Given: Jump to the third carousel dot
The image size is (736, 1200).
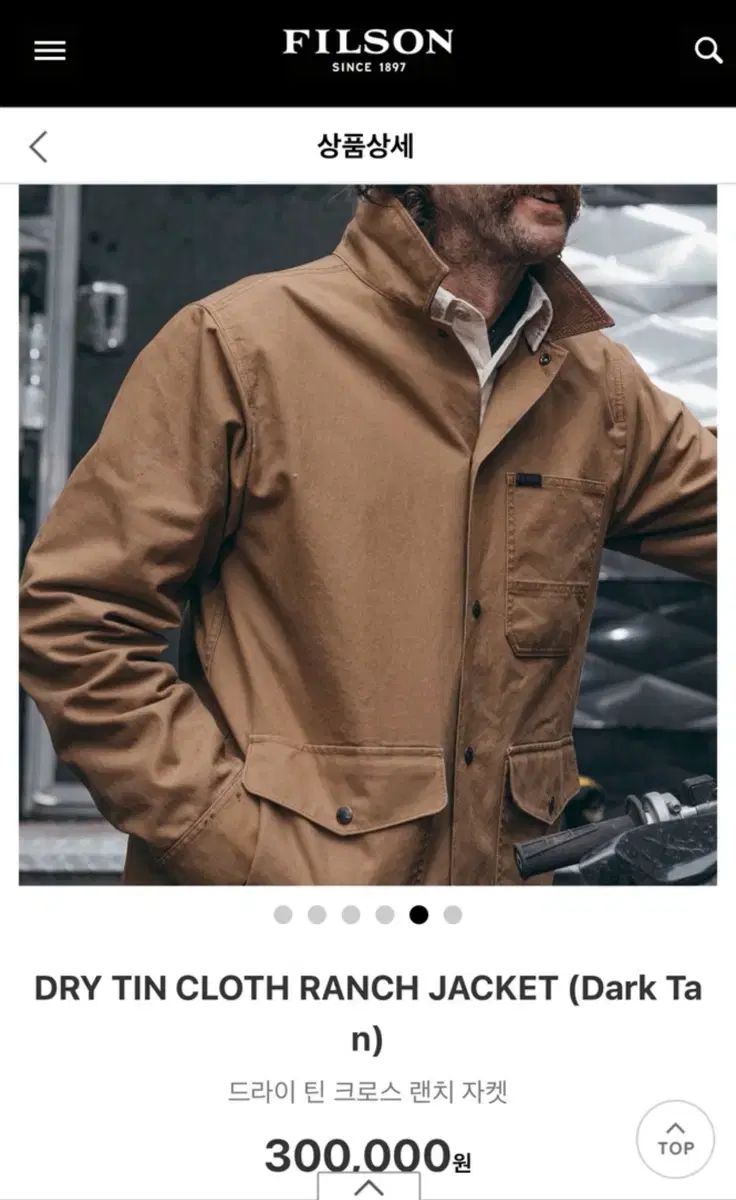Looking at the screenshot, I should tap(350, 913).
